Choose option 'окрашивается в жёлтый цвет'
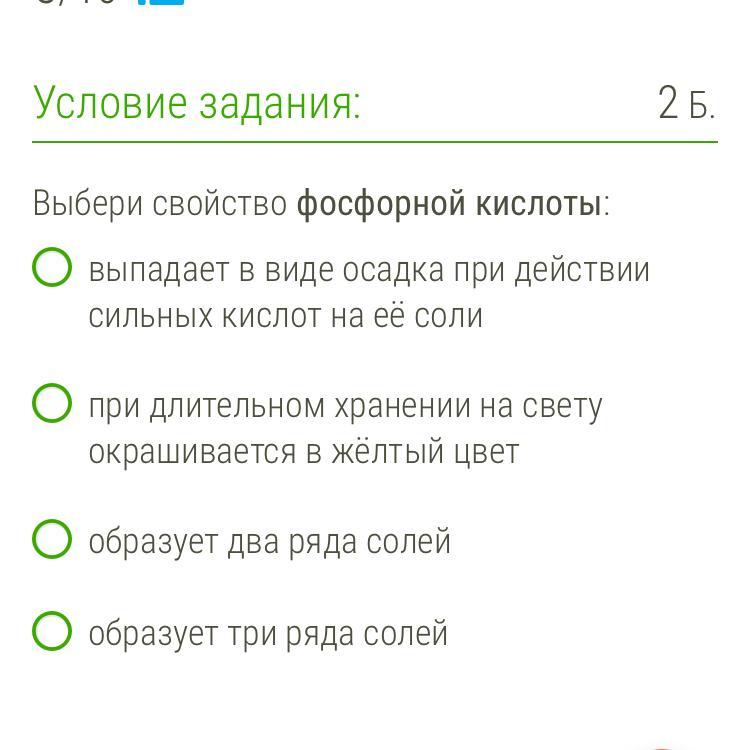 point(52,404)
